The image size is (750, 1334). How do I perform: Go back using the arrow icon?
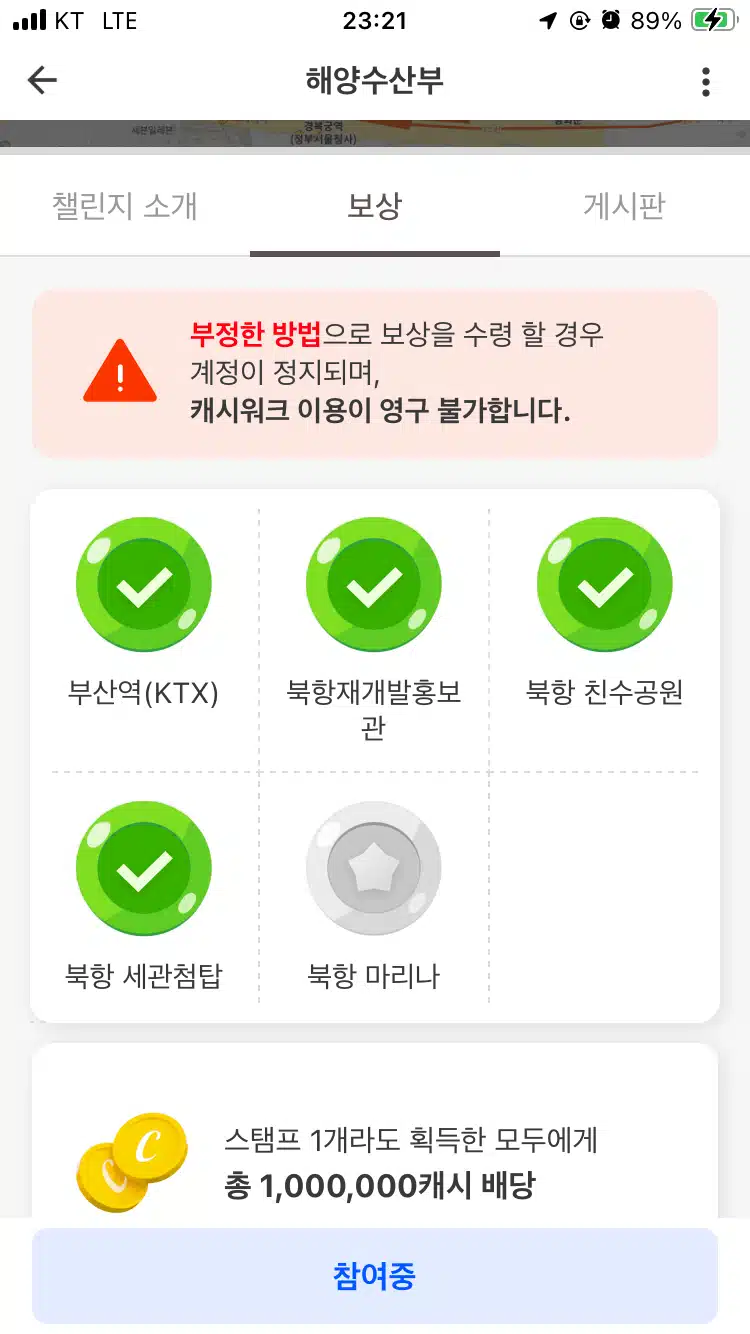click(42, 81)
